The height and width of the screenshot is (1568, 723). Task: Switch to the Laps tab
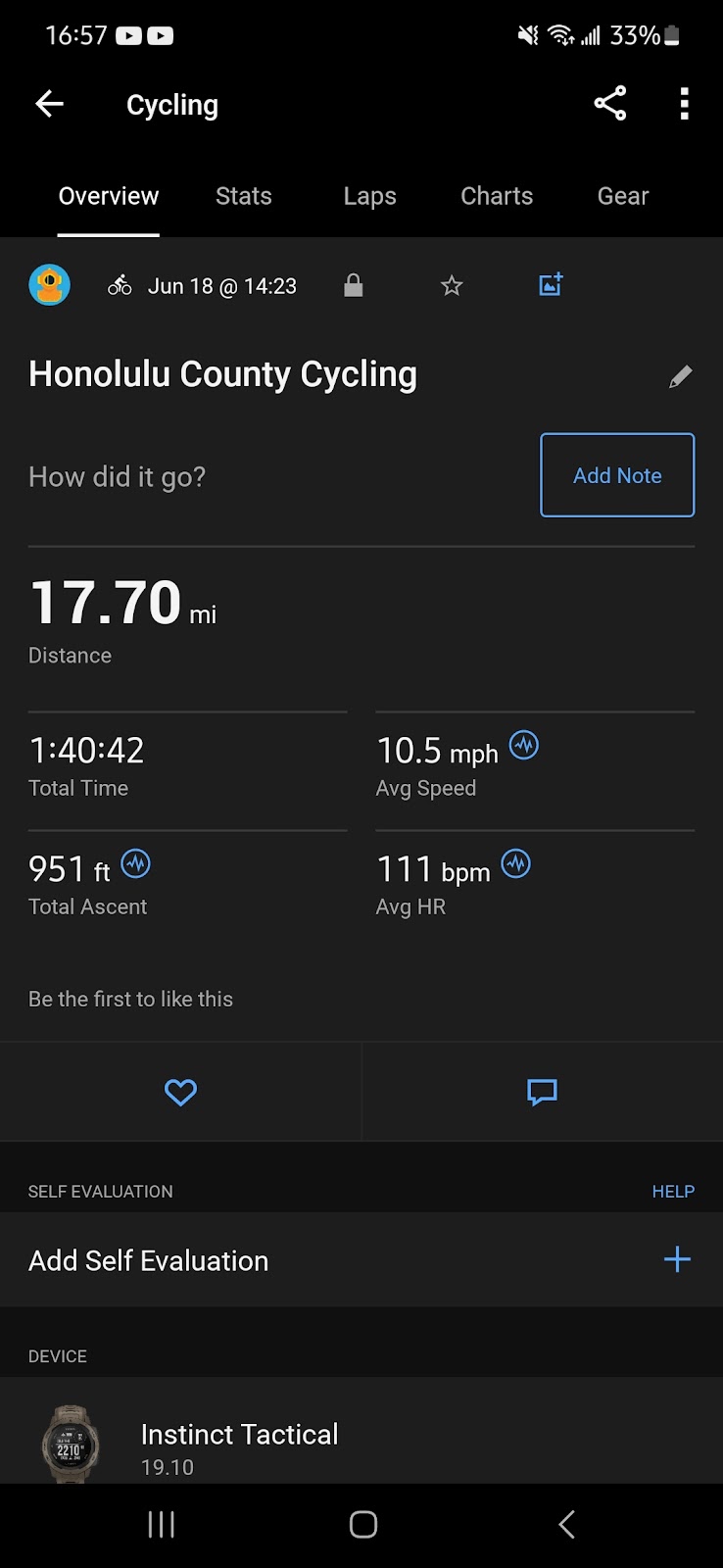(x=369, y=196)
